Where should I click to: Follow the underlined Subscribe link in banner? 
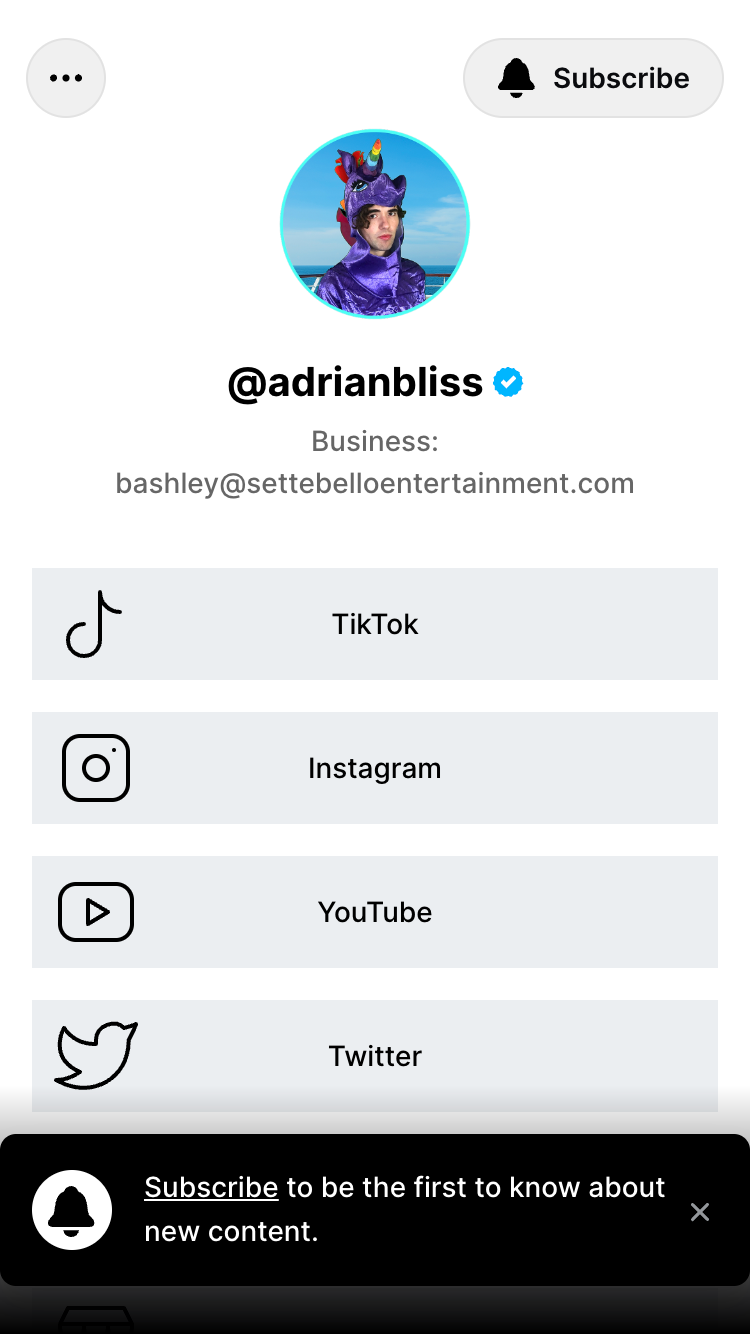[211, 1187]
